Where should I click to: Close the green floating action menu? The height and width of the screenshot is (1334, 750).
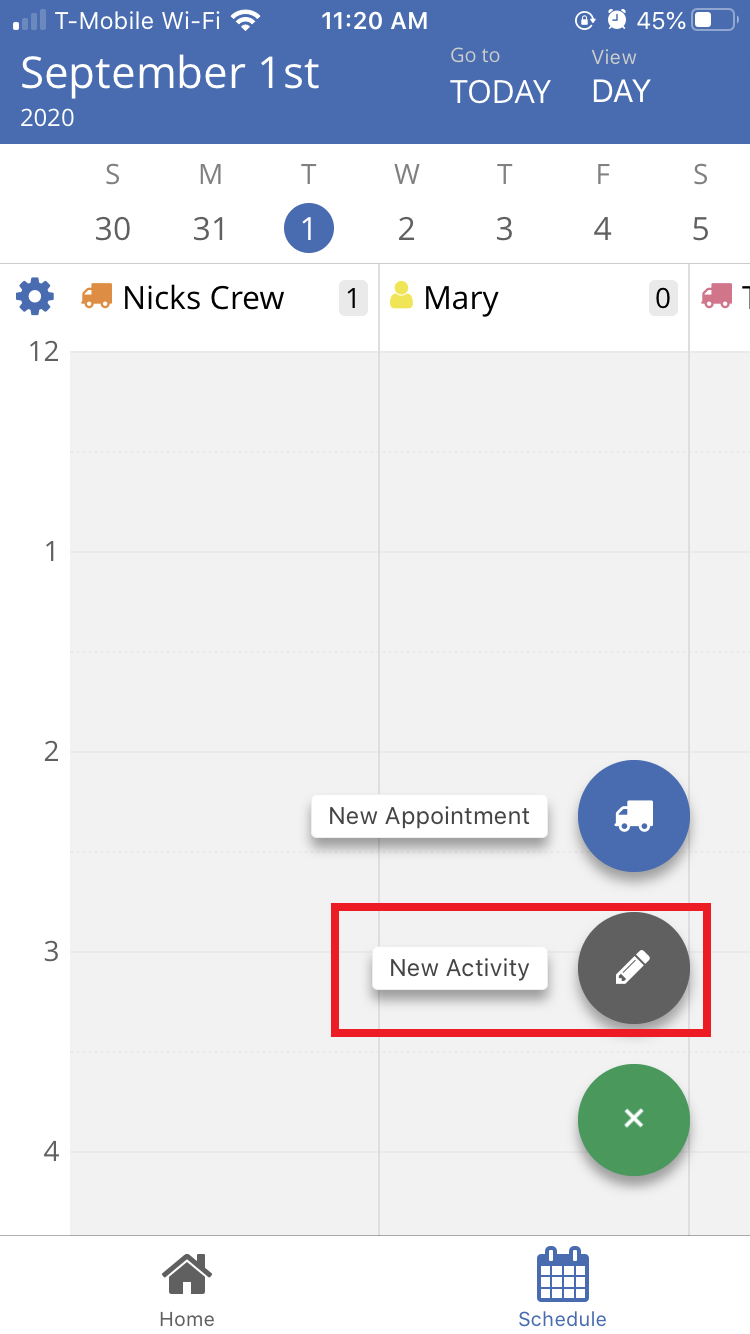coord(633,1119)
